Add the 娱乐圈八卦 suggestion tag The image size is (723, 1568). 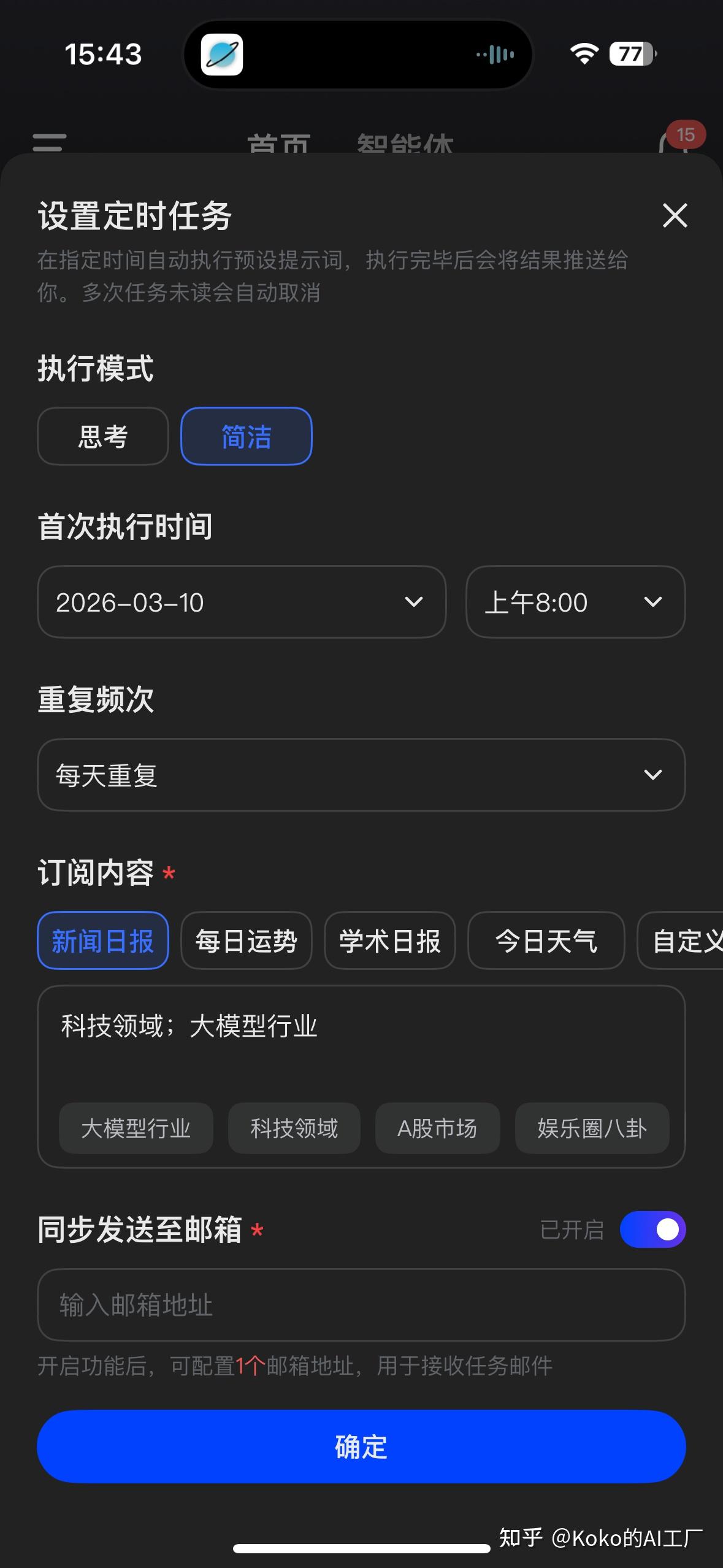pyautogui.click(x=592, y=1128)
